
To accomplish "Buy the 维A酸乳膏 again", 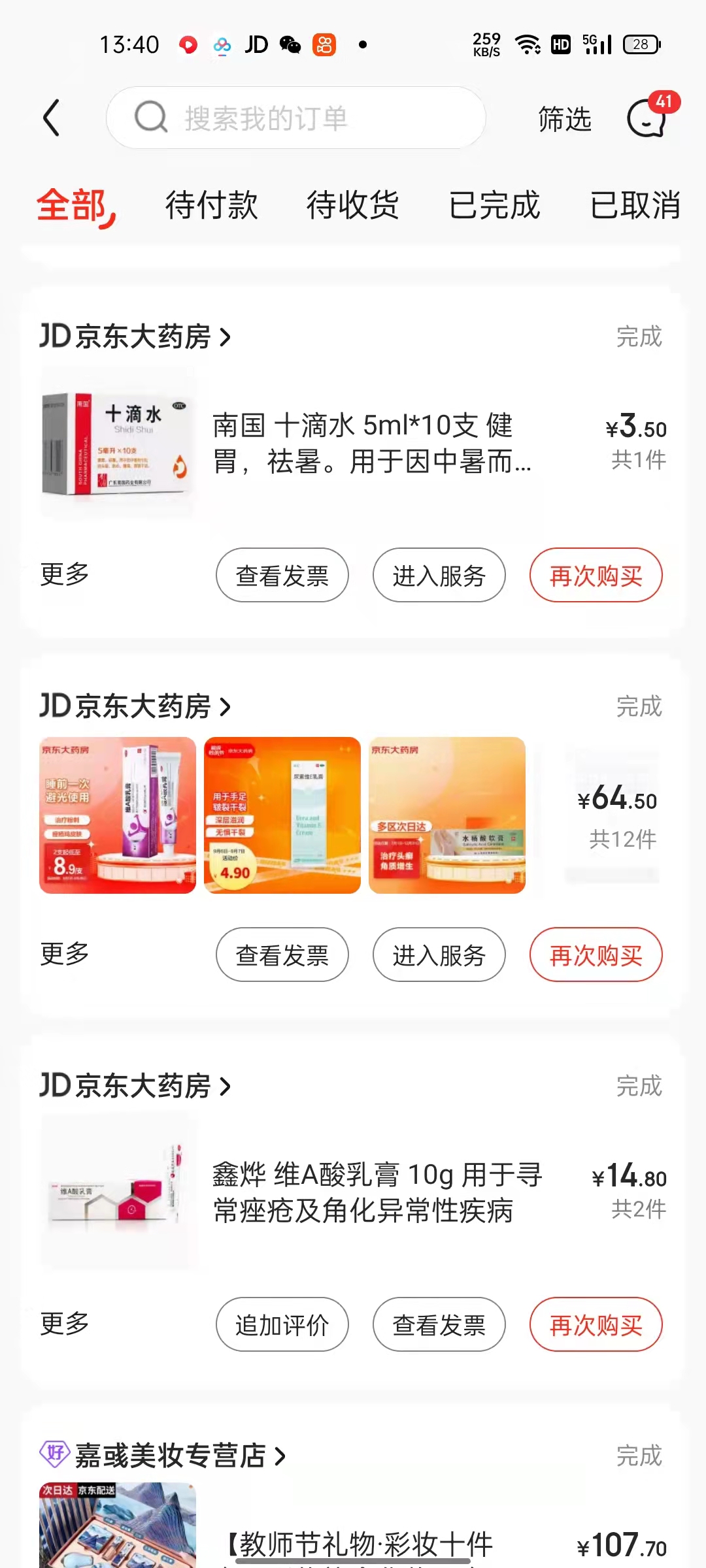I will tap(596, 1325).
